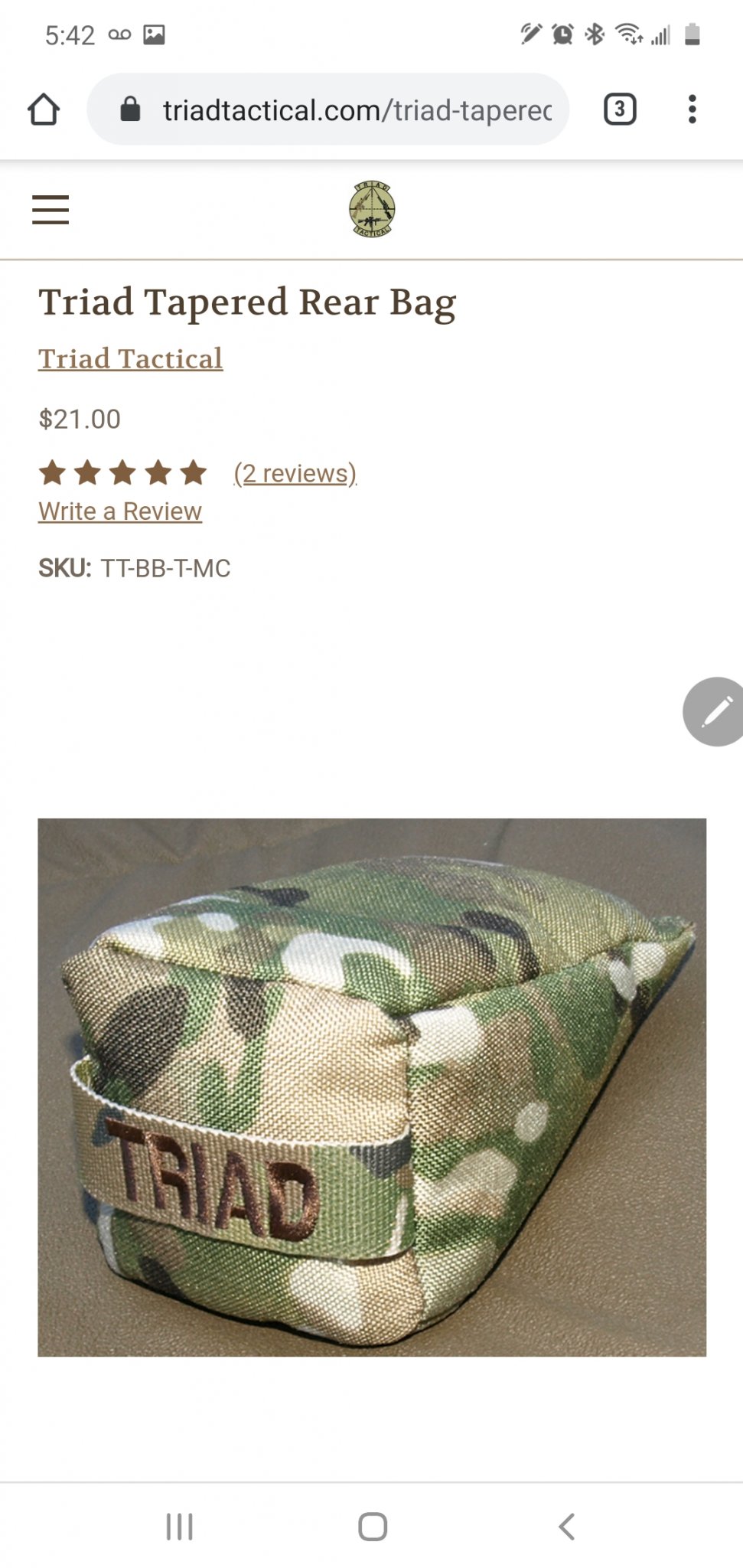
Task: Go to the Triad Tactical brand link
Action: pyautogui.click(x=131, y=358)
